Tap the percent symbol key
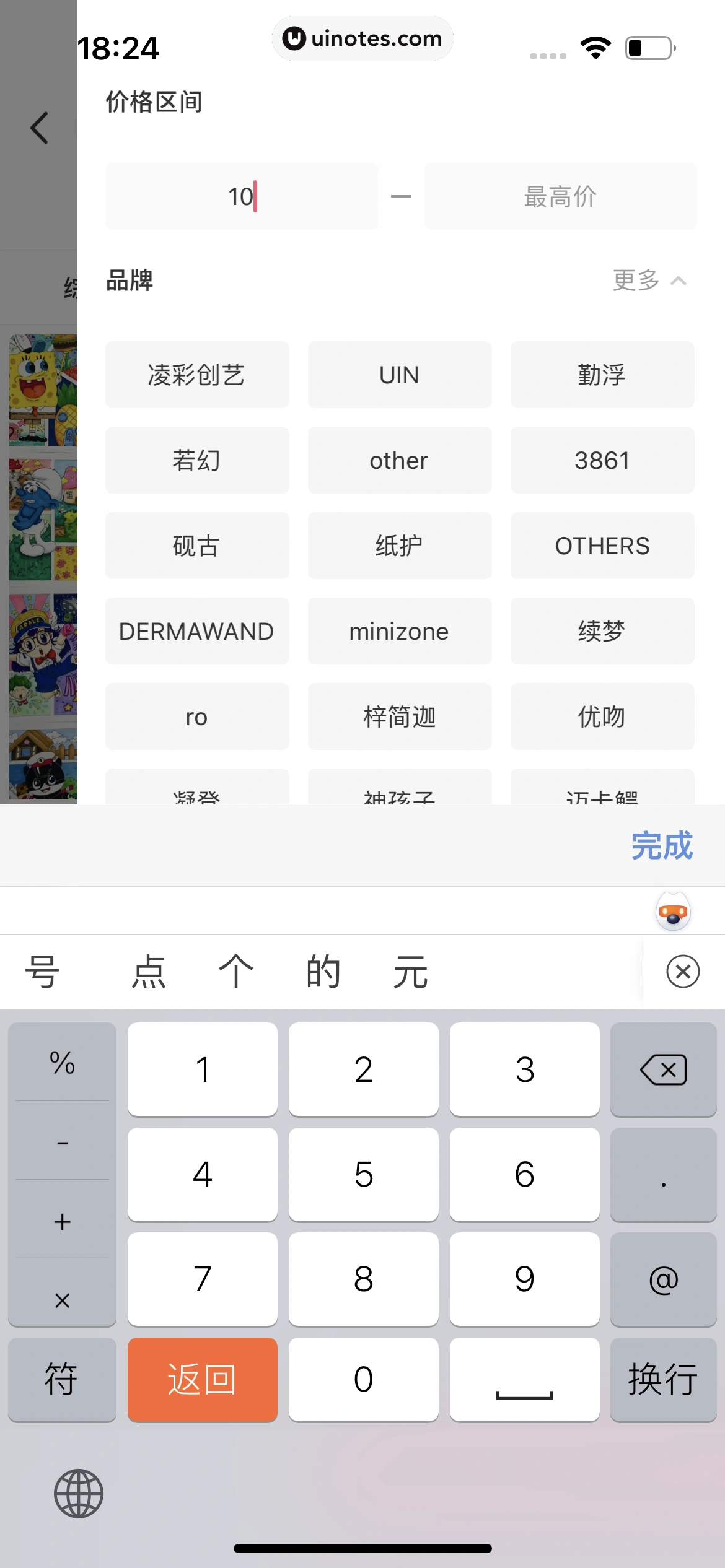 coord(61,1066)
